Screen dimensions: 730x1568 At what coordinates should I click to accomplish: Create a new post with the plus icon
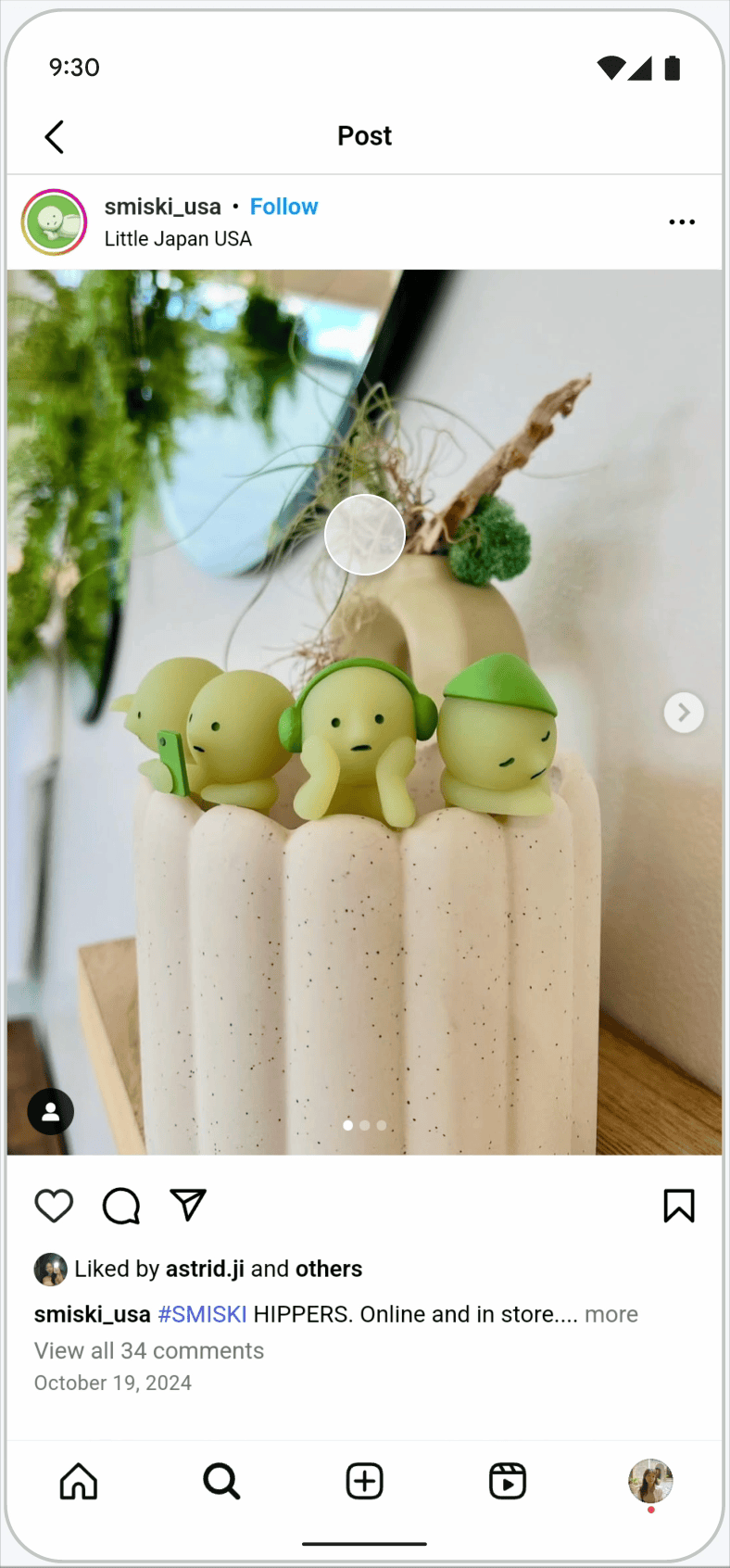[364, 1481]
